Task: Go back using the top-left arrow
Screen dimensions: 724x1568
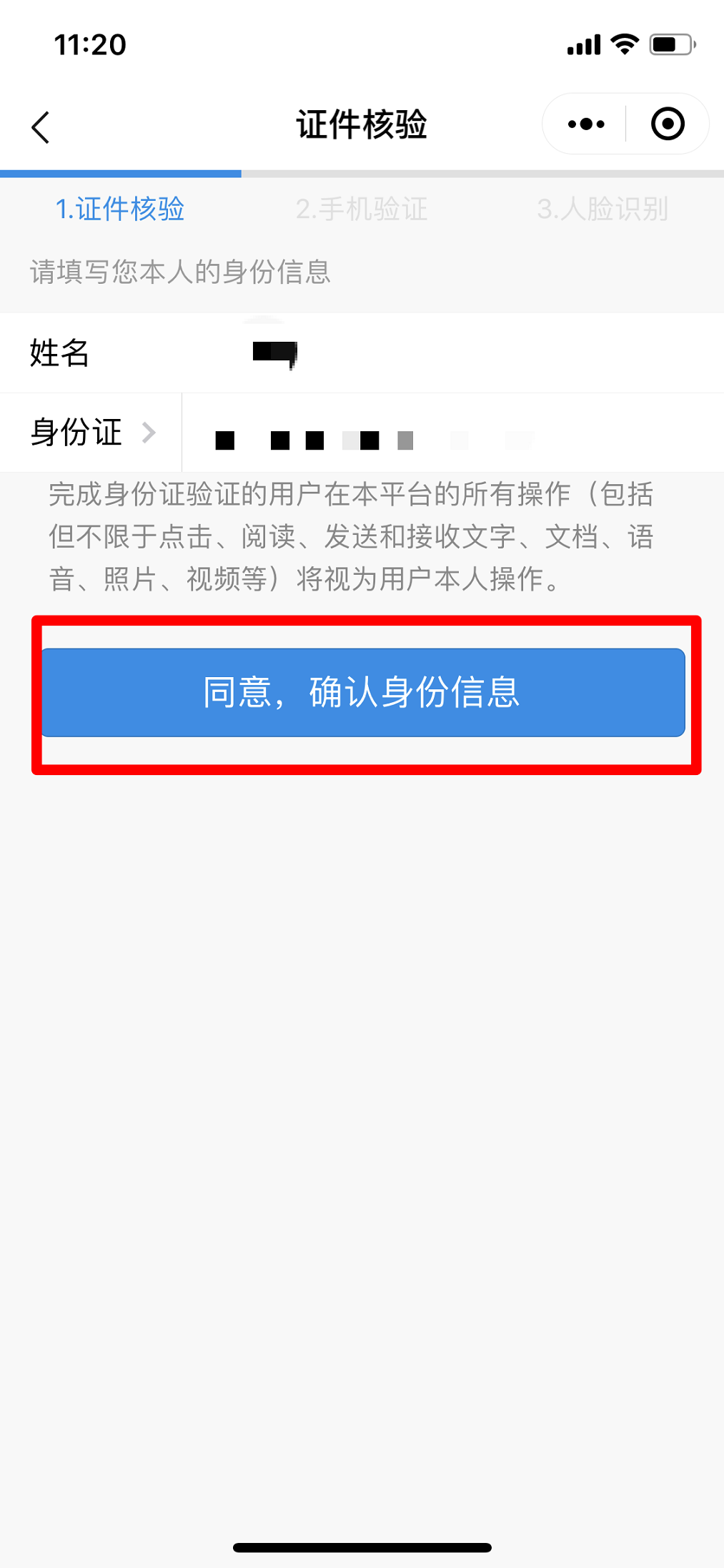Action: click(x=41, y=127)
